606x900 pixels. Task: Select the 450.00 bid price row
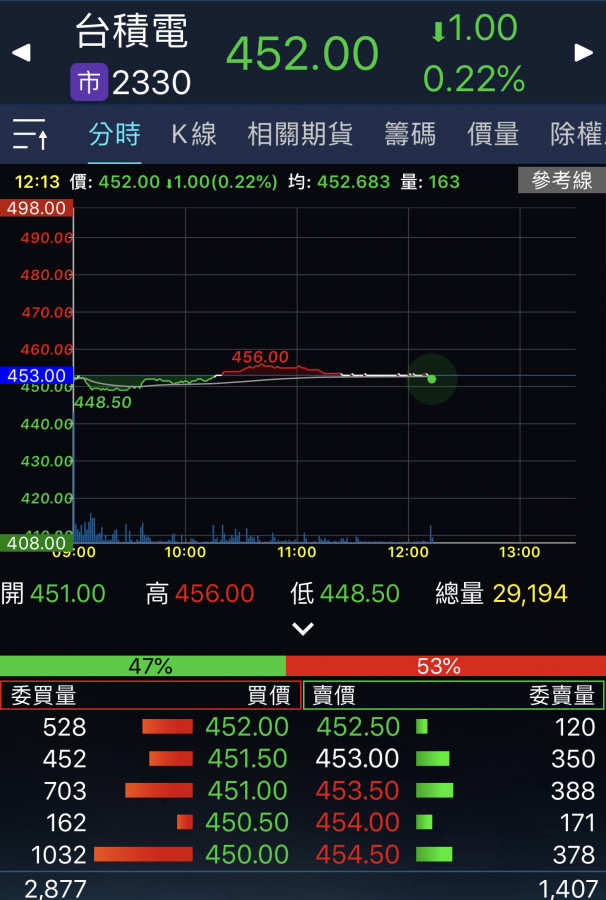(246, 855)
